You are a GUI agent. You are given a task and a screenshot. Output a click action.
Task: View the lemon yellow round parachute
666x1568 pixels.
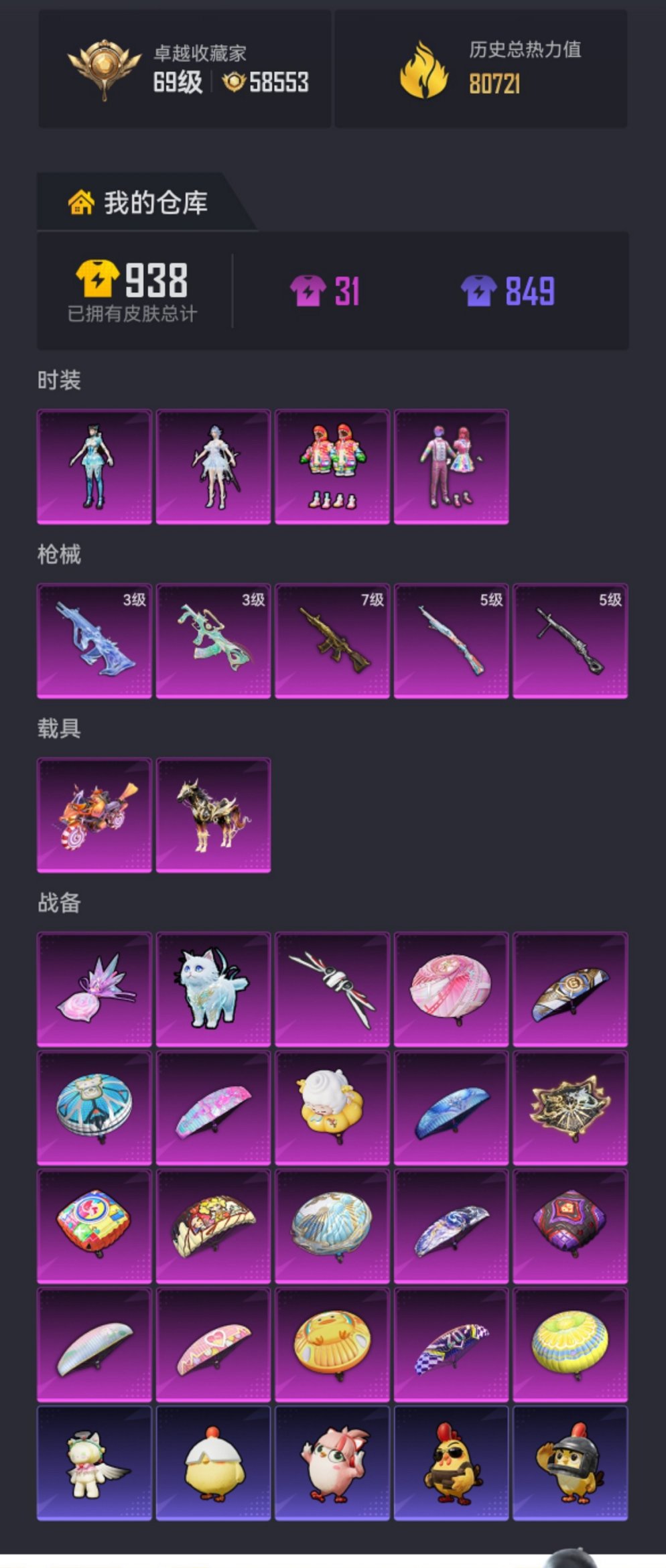(570, 1345)
